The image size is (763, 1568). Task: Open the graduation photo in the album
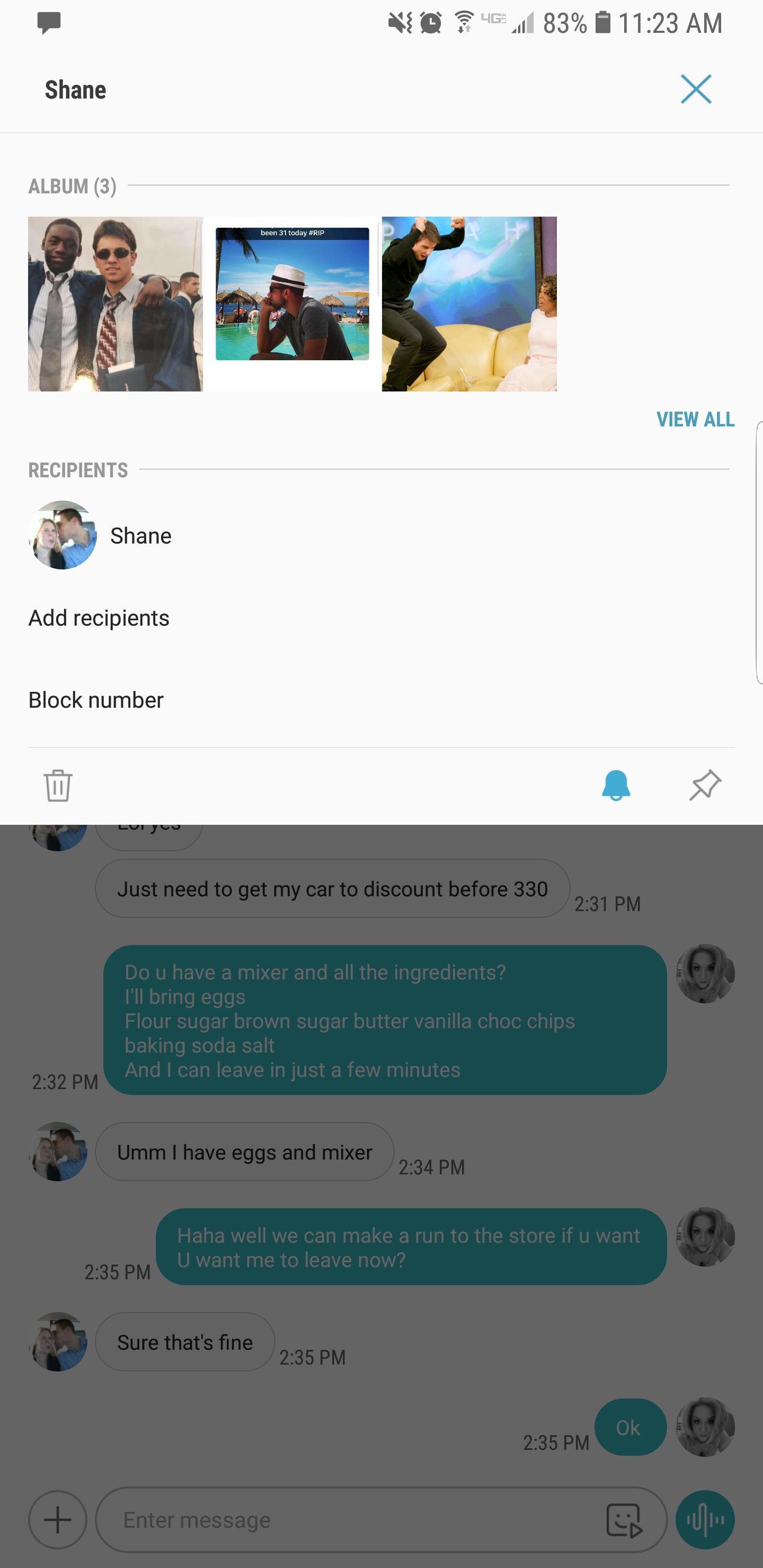(115, 304)
